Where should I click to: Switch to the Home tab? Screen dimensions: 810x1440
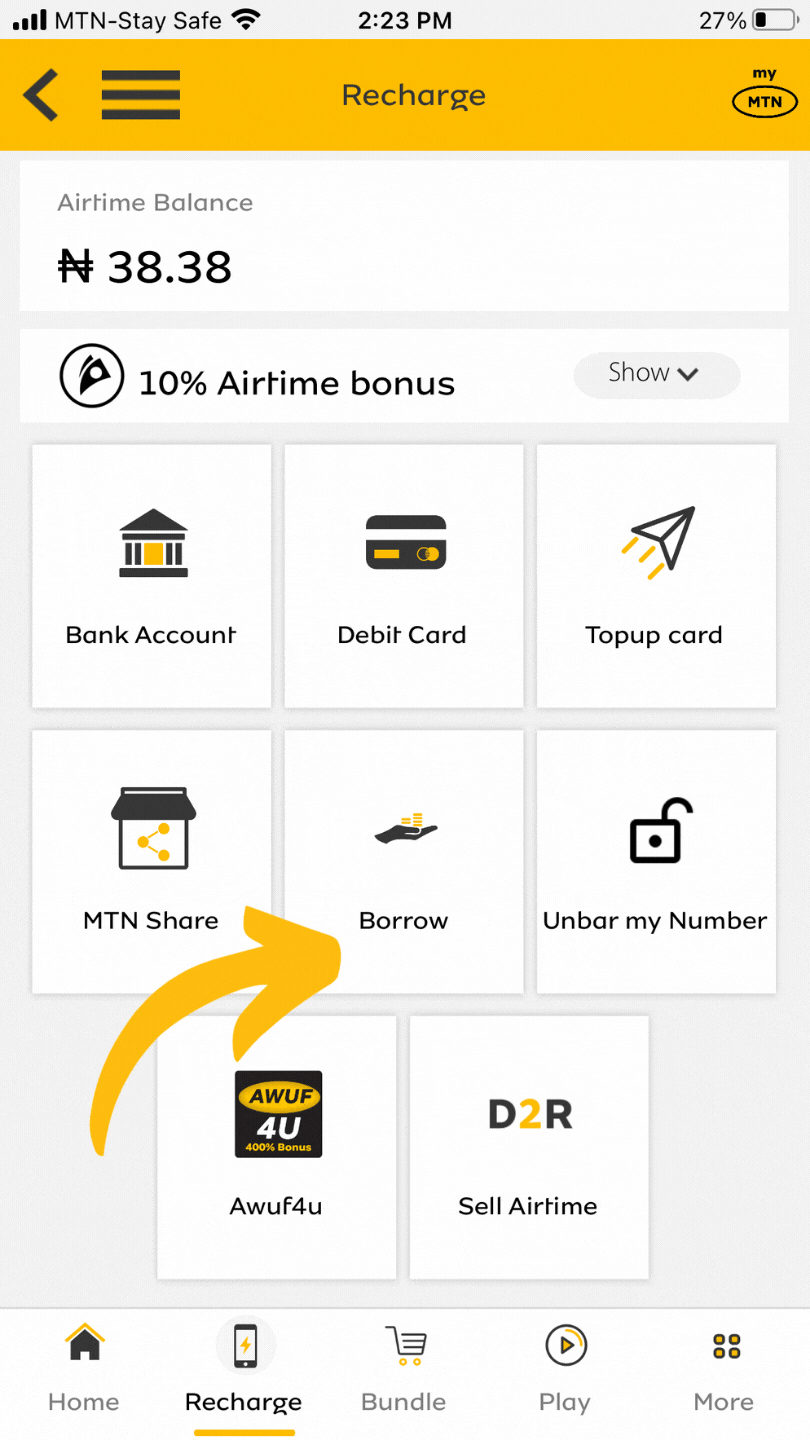pyautogui.click(x=83, y=1365)
